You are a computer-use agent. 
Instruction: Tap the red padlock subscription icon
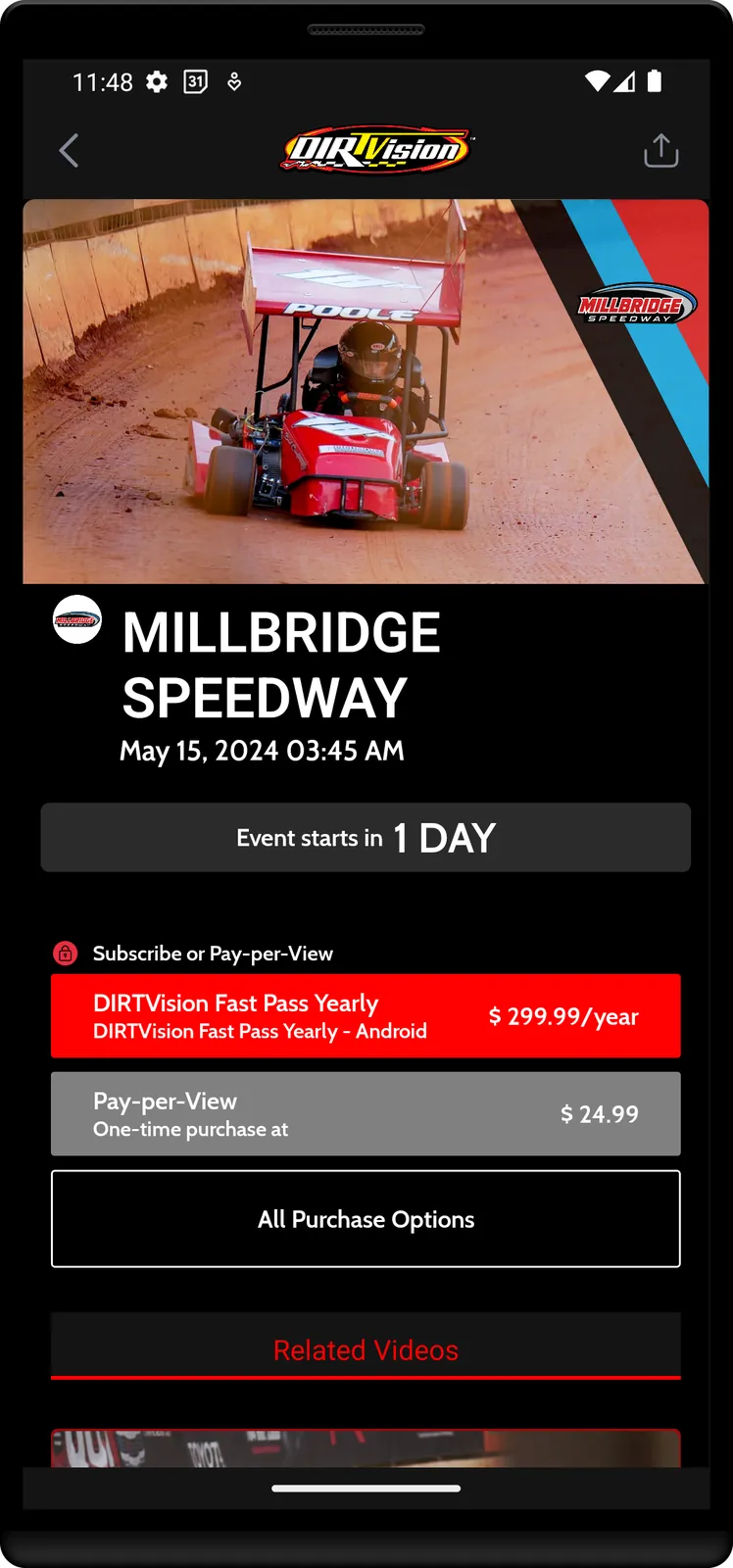(64, 953)
